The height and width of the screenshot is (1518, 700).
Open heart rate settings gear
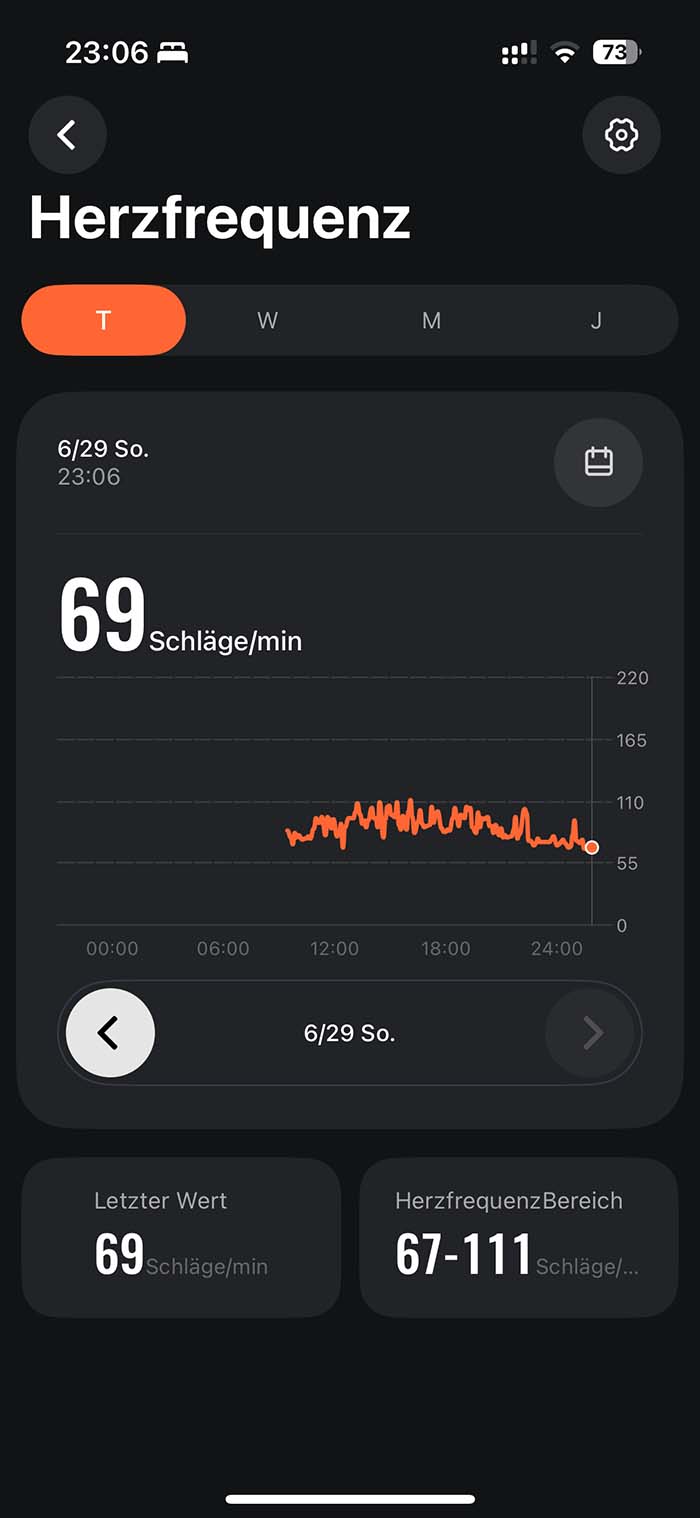point(621,135)
